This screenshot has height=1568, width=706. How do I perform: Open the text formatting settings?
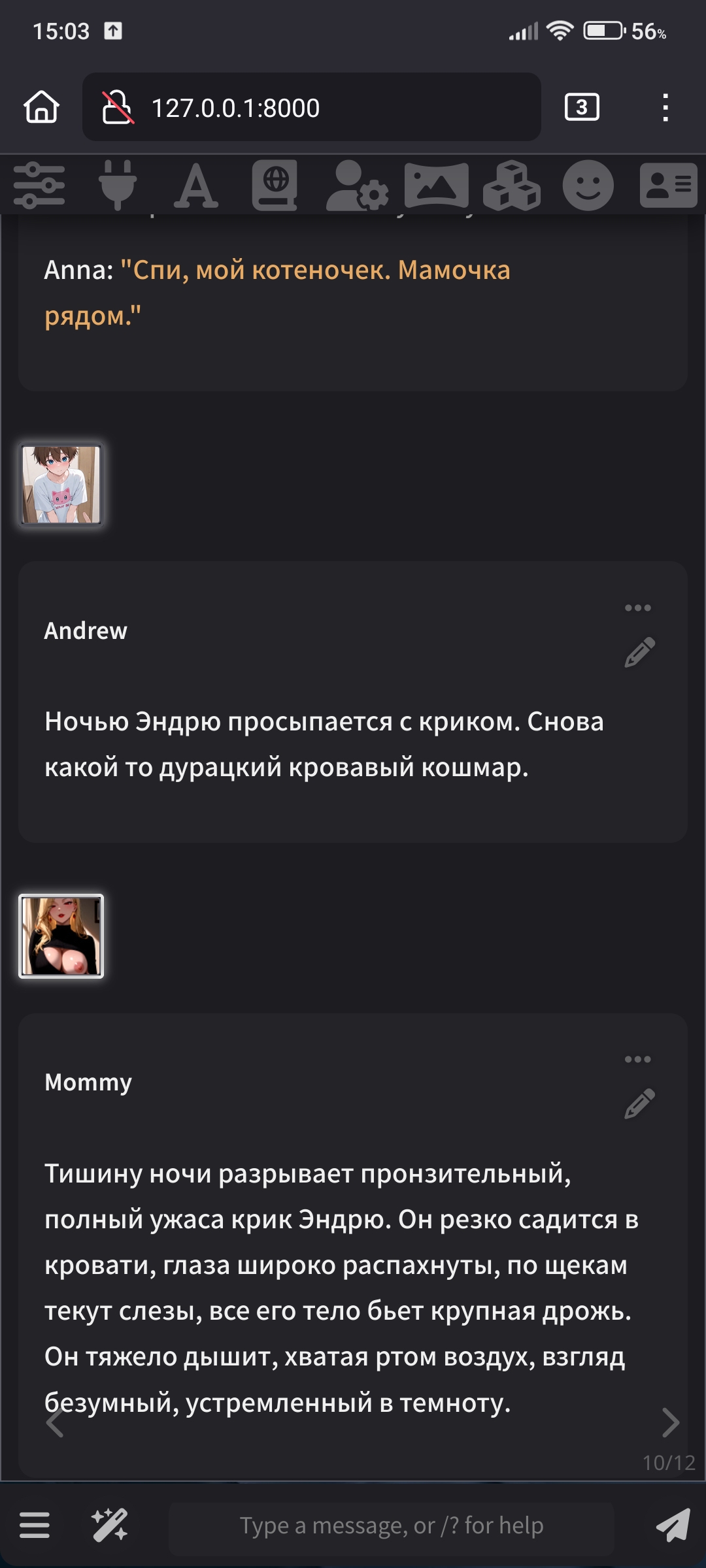click(x=196, y=186)
